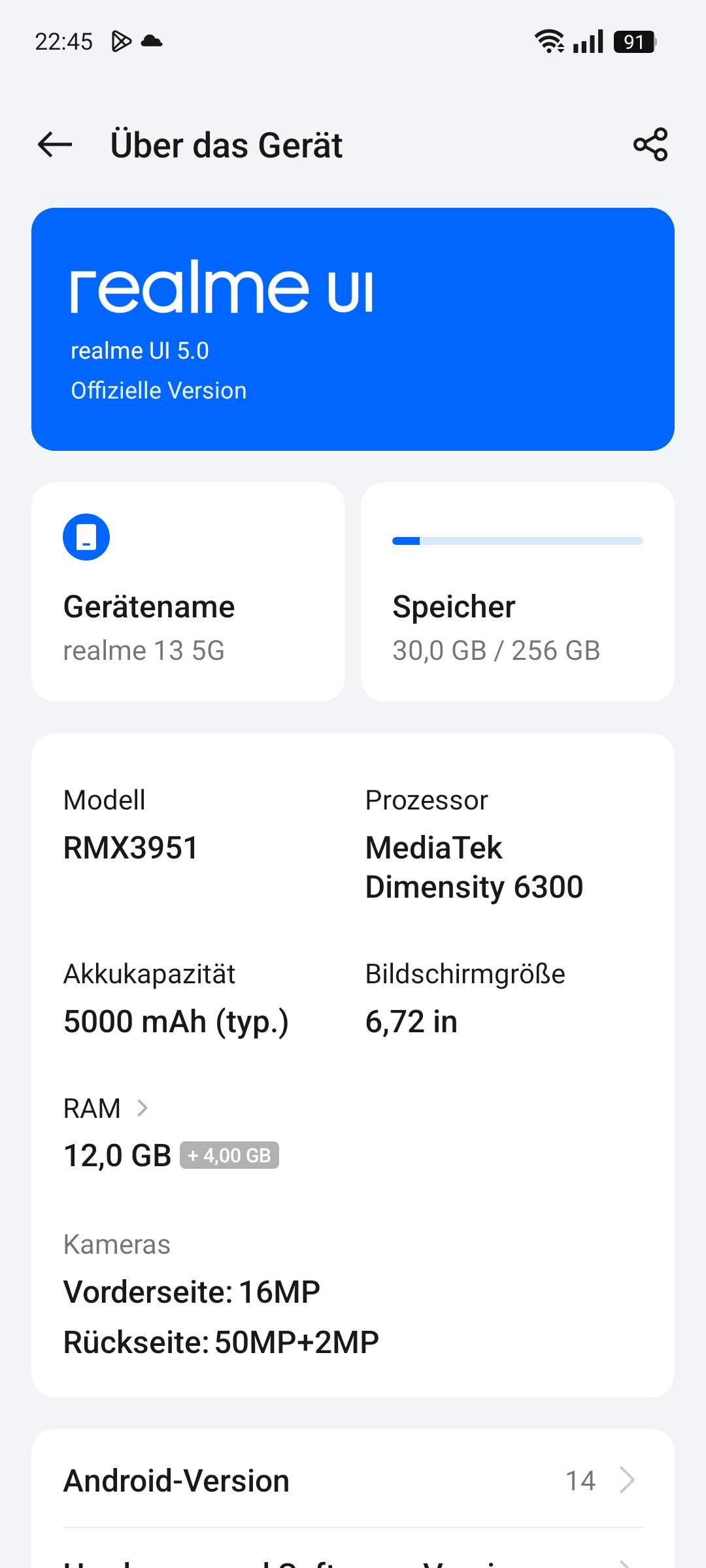Go back from Über das Gerät
This screenshot has height=1568, width=706.
55,144
